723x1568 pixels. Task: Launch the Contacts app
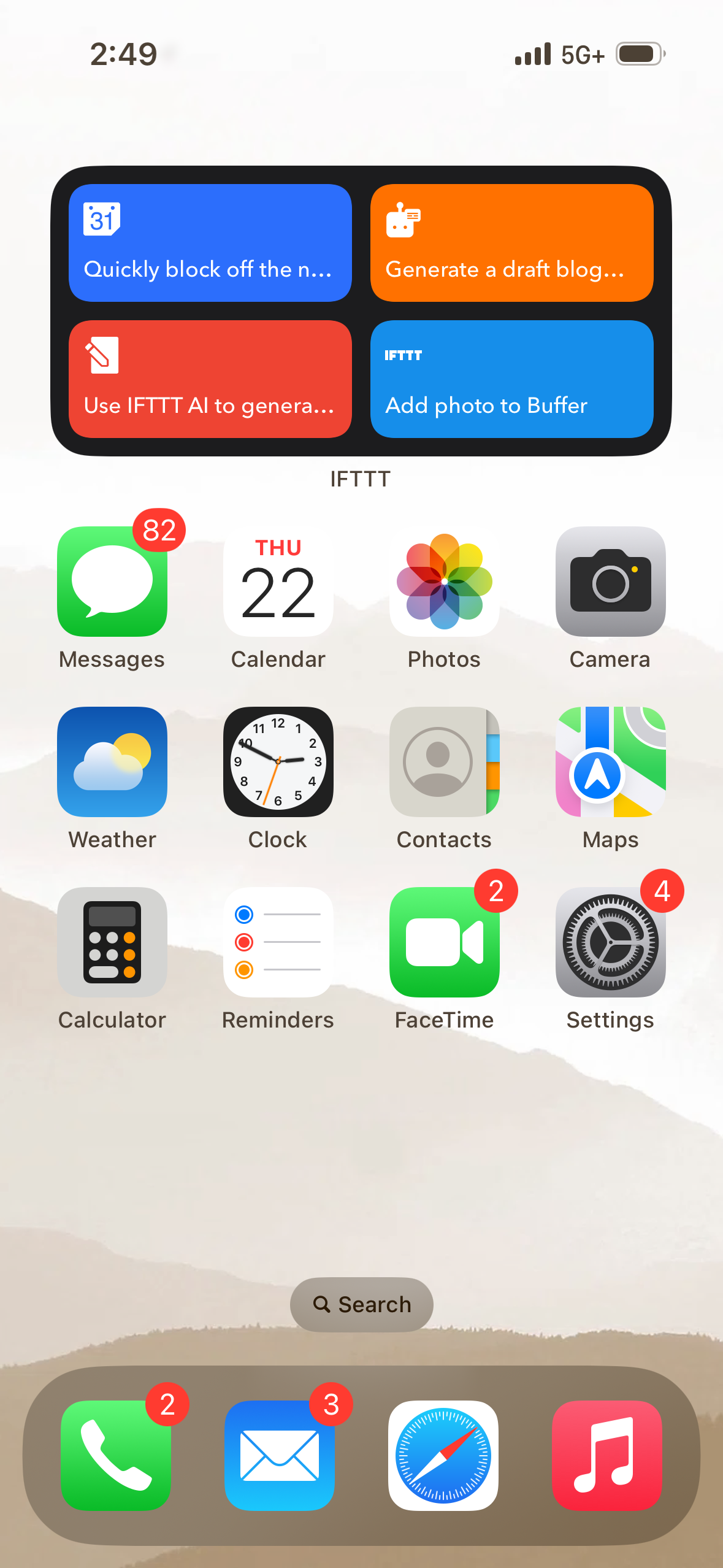(x=443, y=761)
